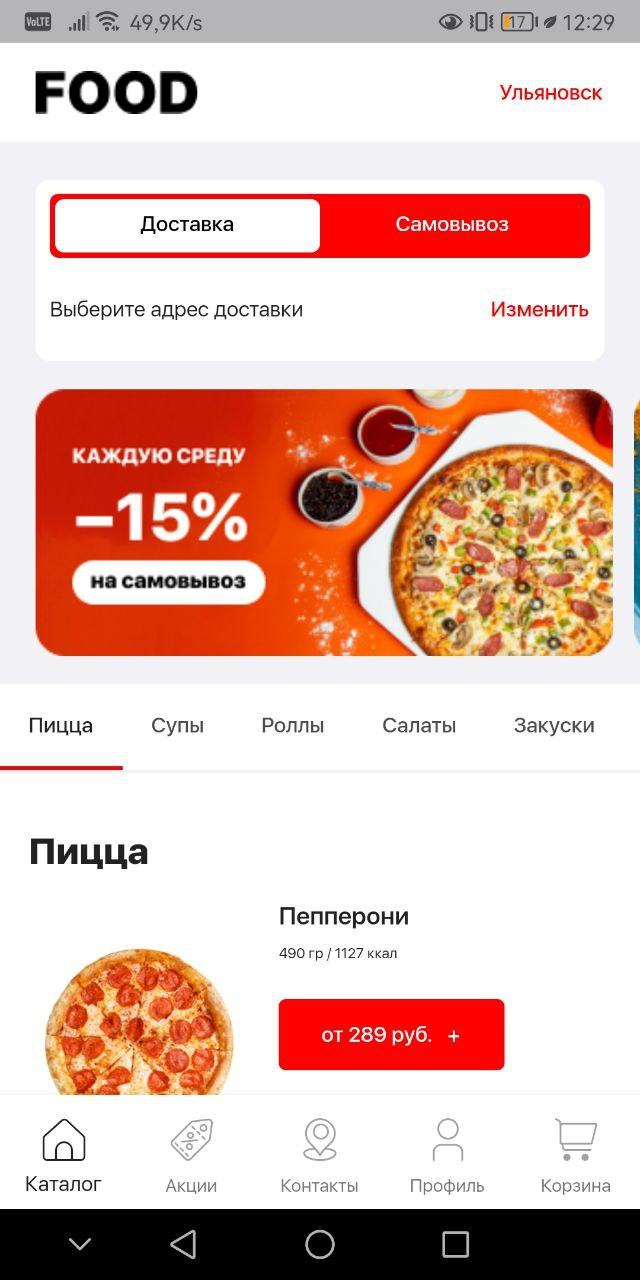Switch to the Акции tab
This screenshot has width=640, height=1280.
coord(191,1156)
